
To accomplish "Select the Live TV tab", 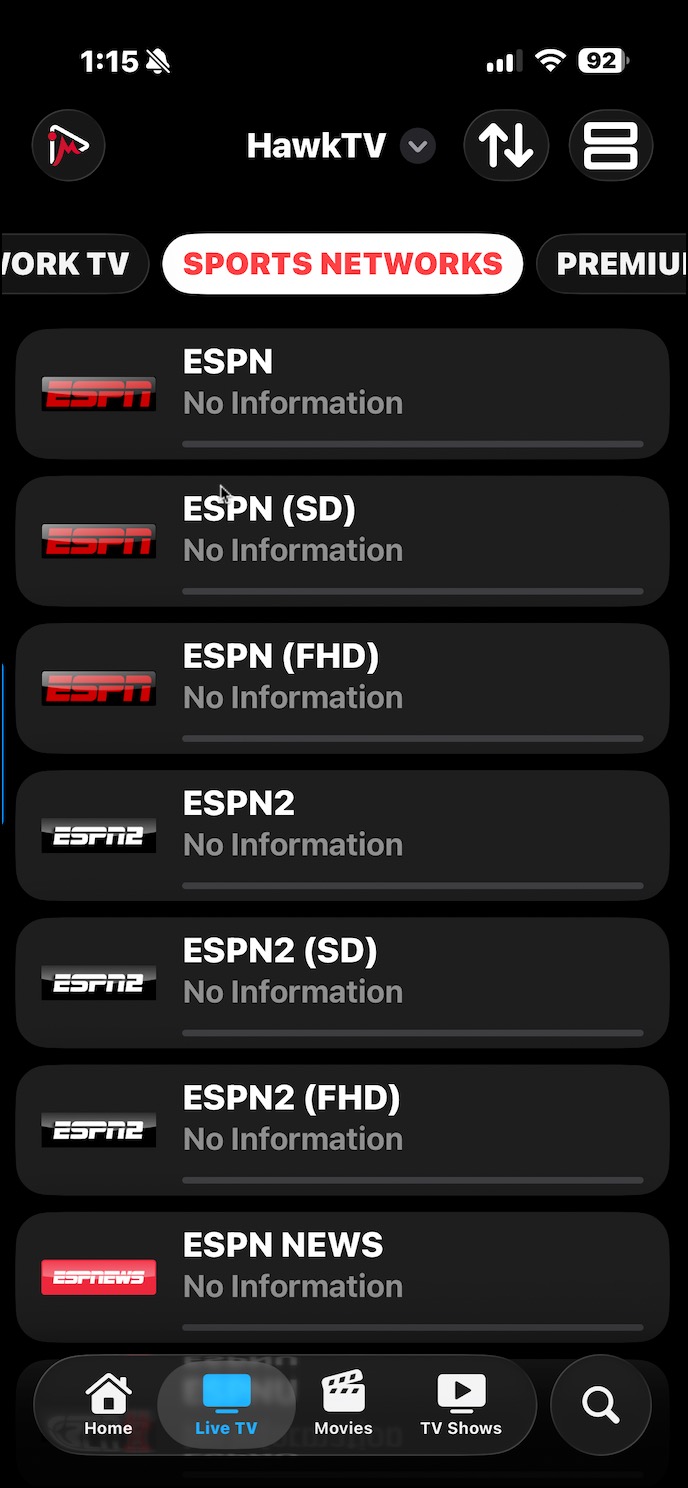I will pyautogui.click(x=226, y=1405).
